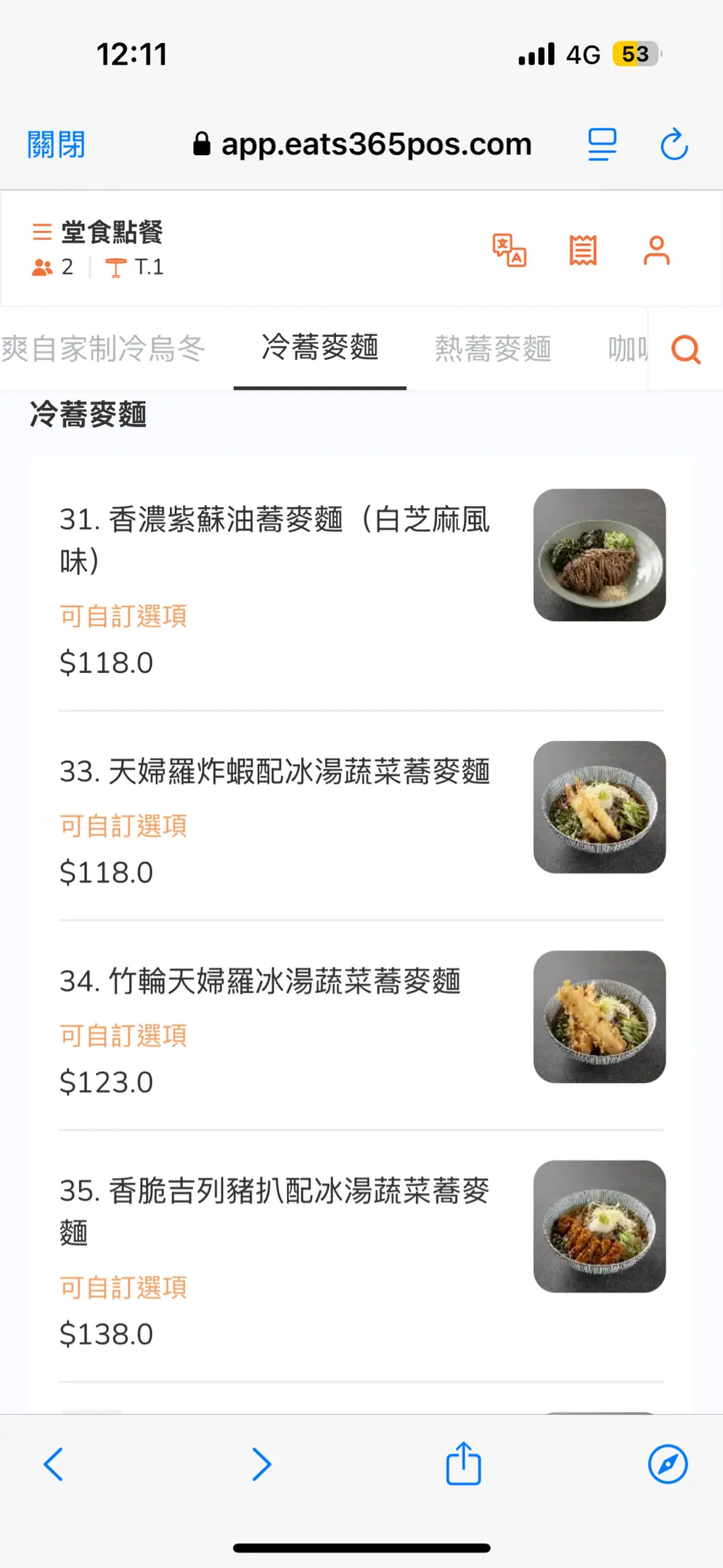Open item 34 竹輪天婦羅冰湯蔬菜蕎麥麵

click(x=361, y=1026)
